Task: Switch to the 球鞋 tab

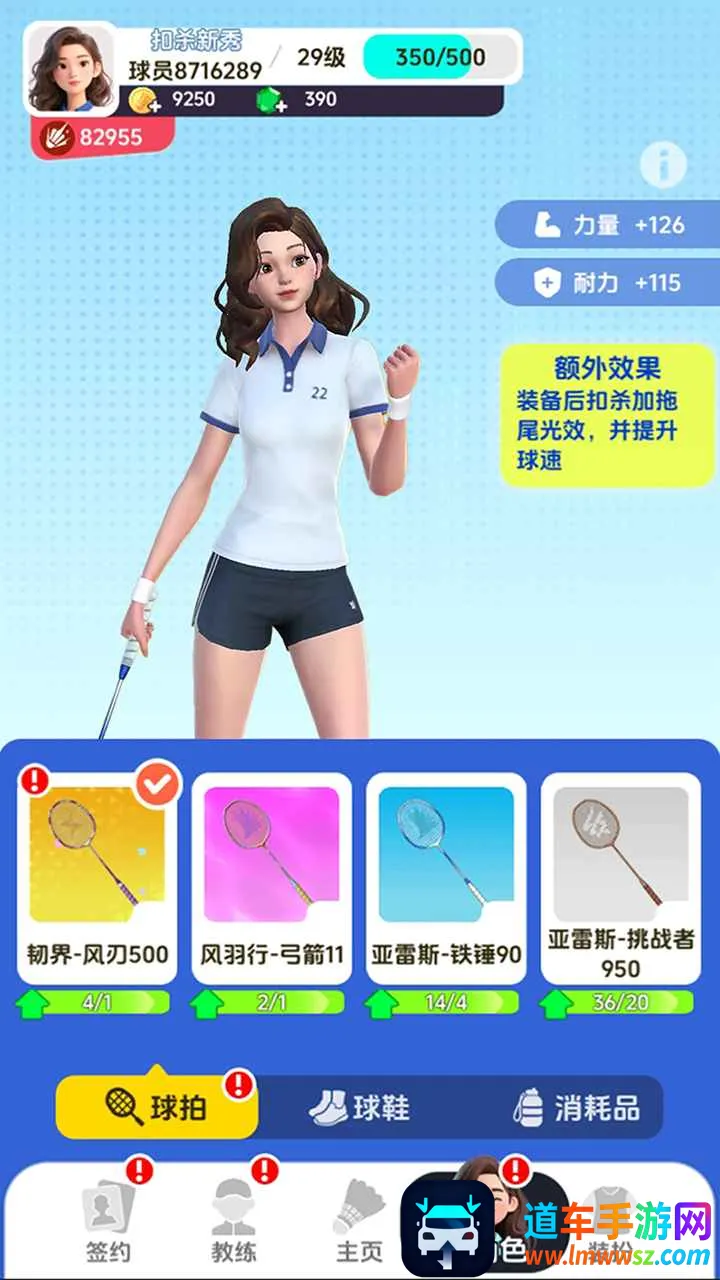Action: tap(359, 1107)
